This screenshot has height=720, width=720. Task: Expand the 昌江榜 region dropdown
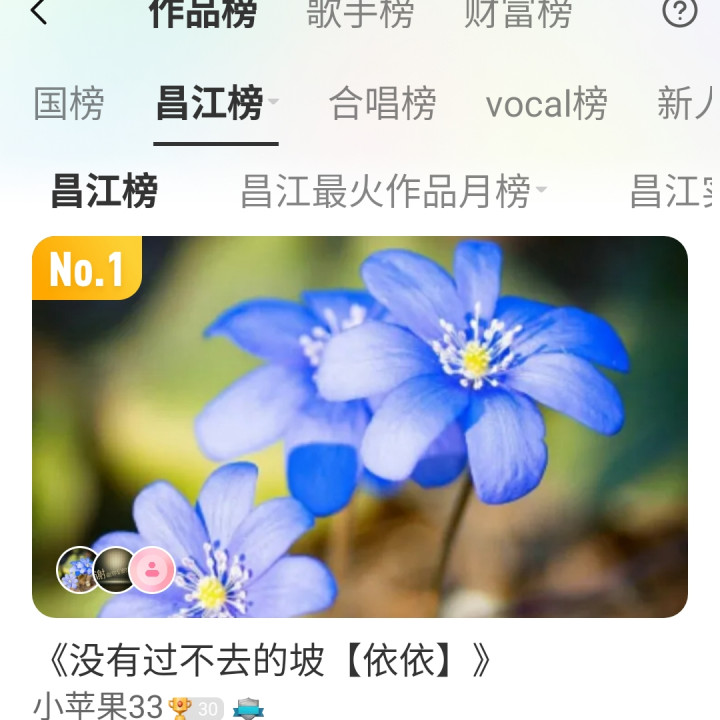(273, 101)
